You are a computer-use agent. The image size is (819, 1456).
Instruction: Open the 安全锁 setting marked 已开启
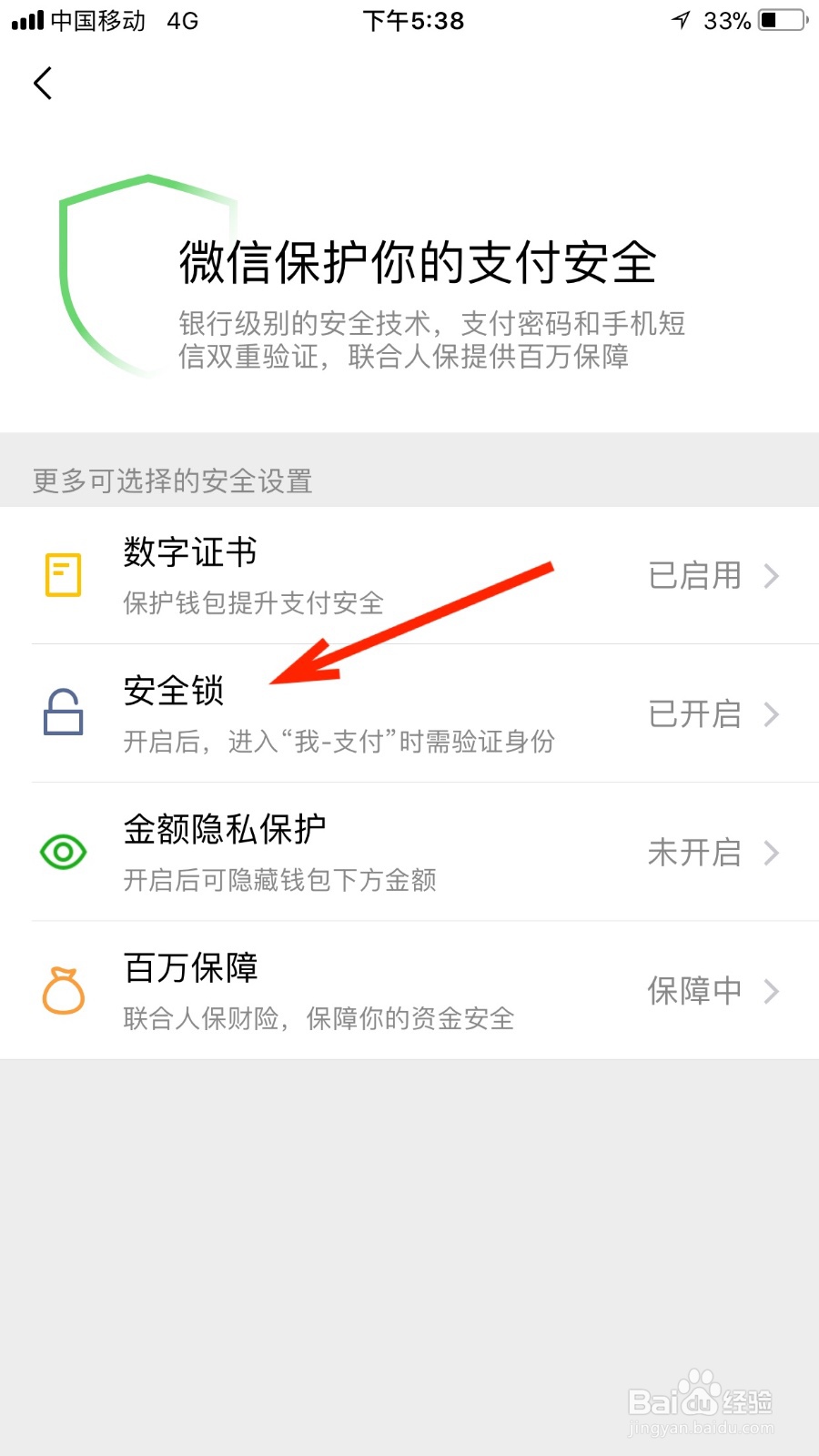click(x=409, y=714)
